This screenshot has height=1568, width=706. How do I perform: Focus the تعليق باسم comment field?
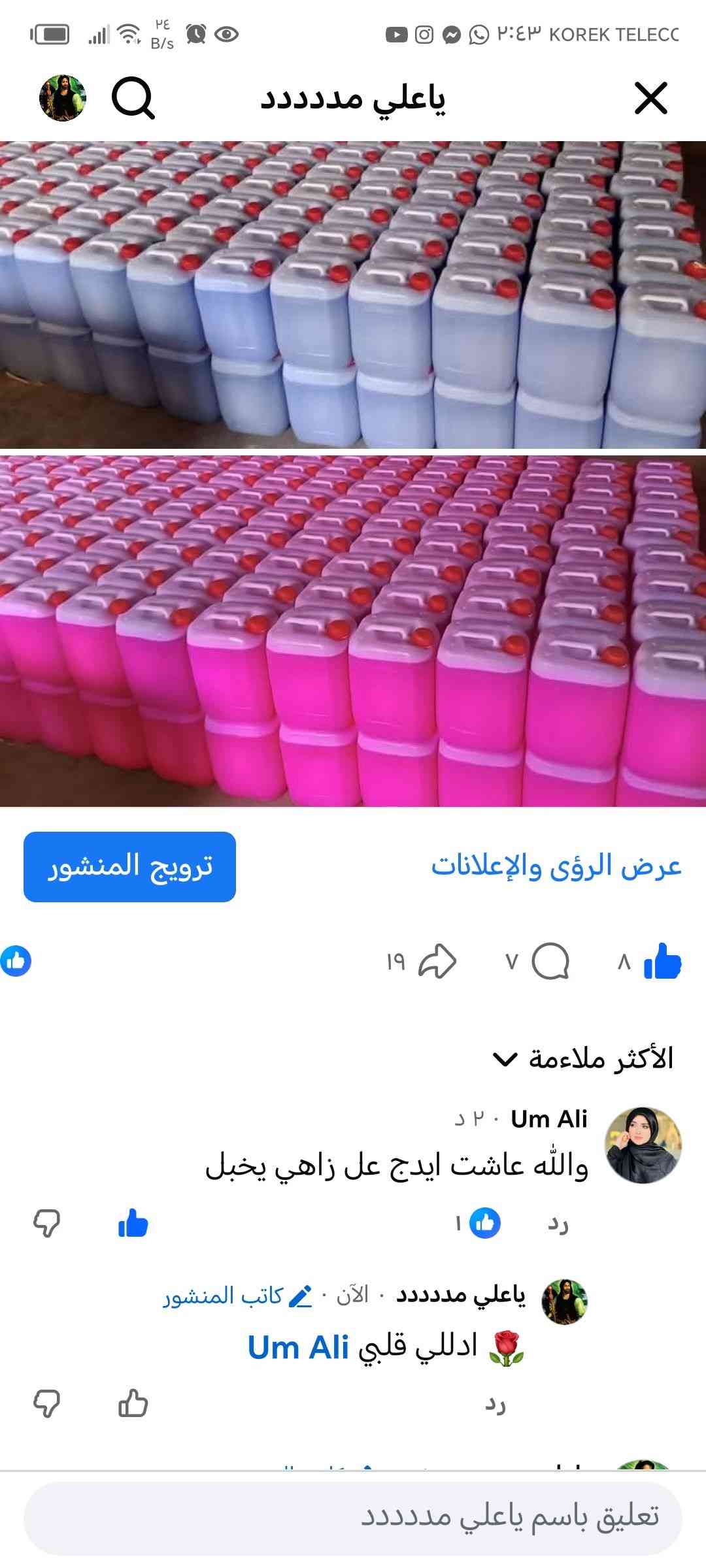tap(353, 1517)
